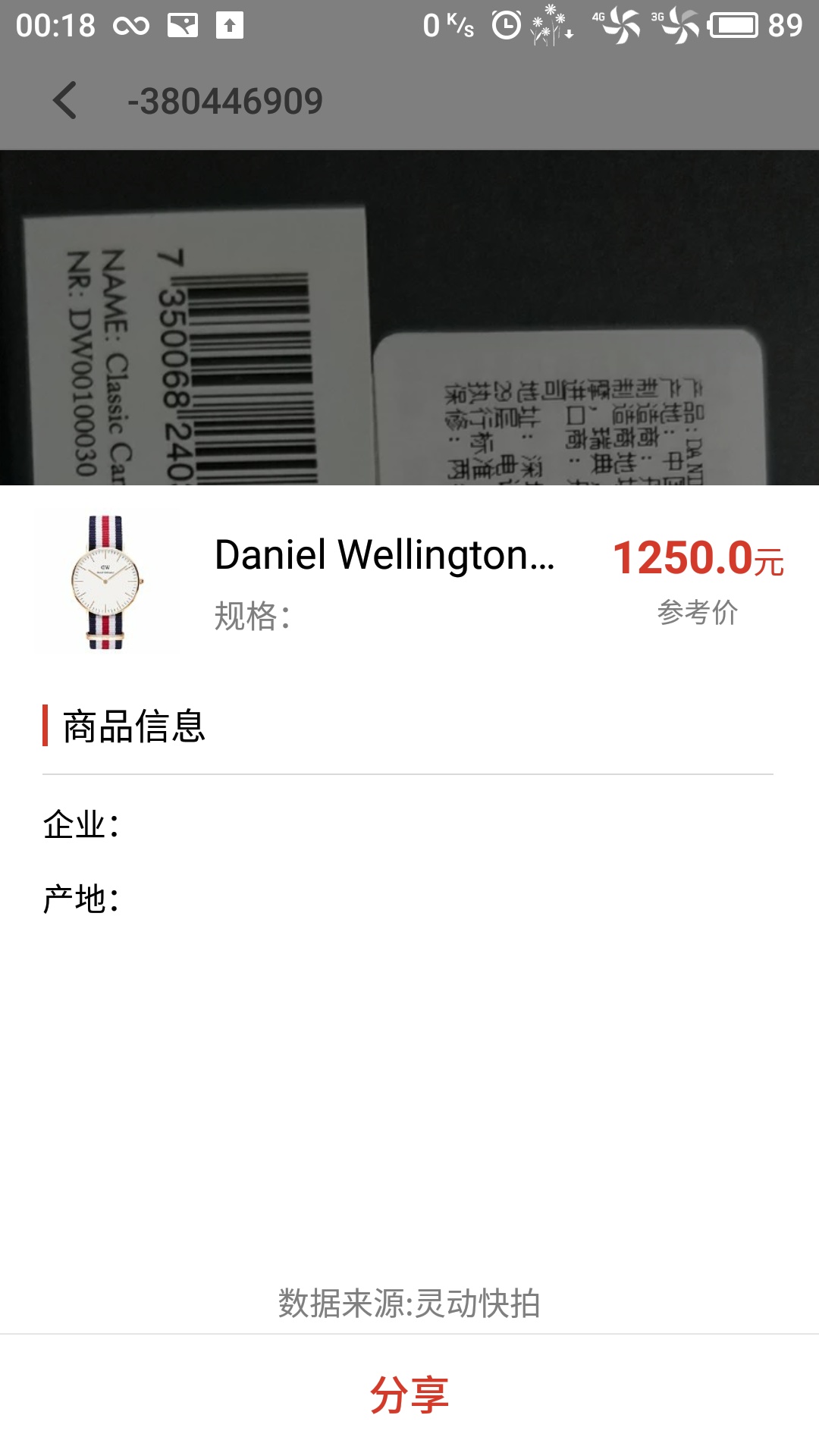Viewport: 819px width, 1456px height.
Task: Open the Daniel Wellington watch thumbnail
Action: [x=107, y=582]
